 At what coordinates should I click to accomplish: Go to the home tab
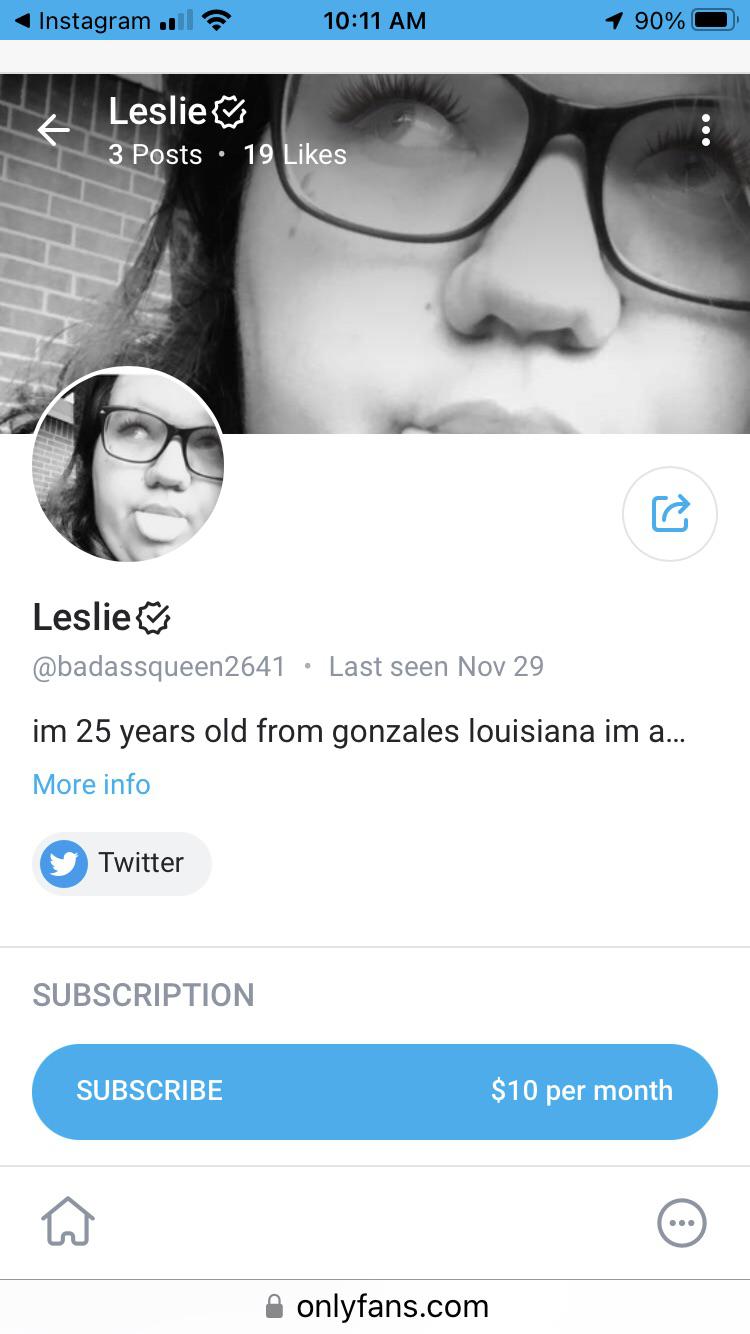point(68,1222)
